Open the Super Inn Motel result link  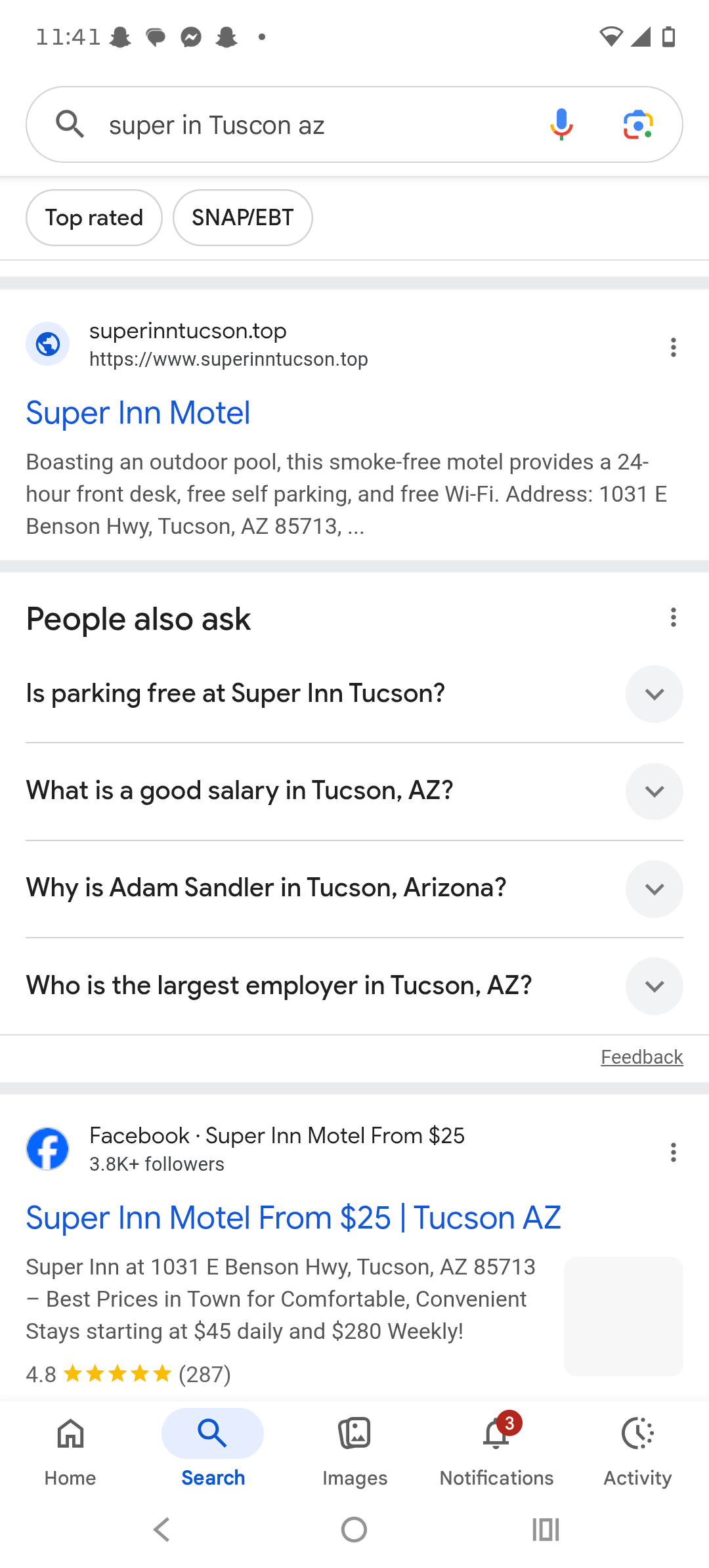(x=138, y=413)
